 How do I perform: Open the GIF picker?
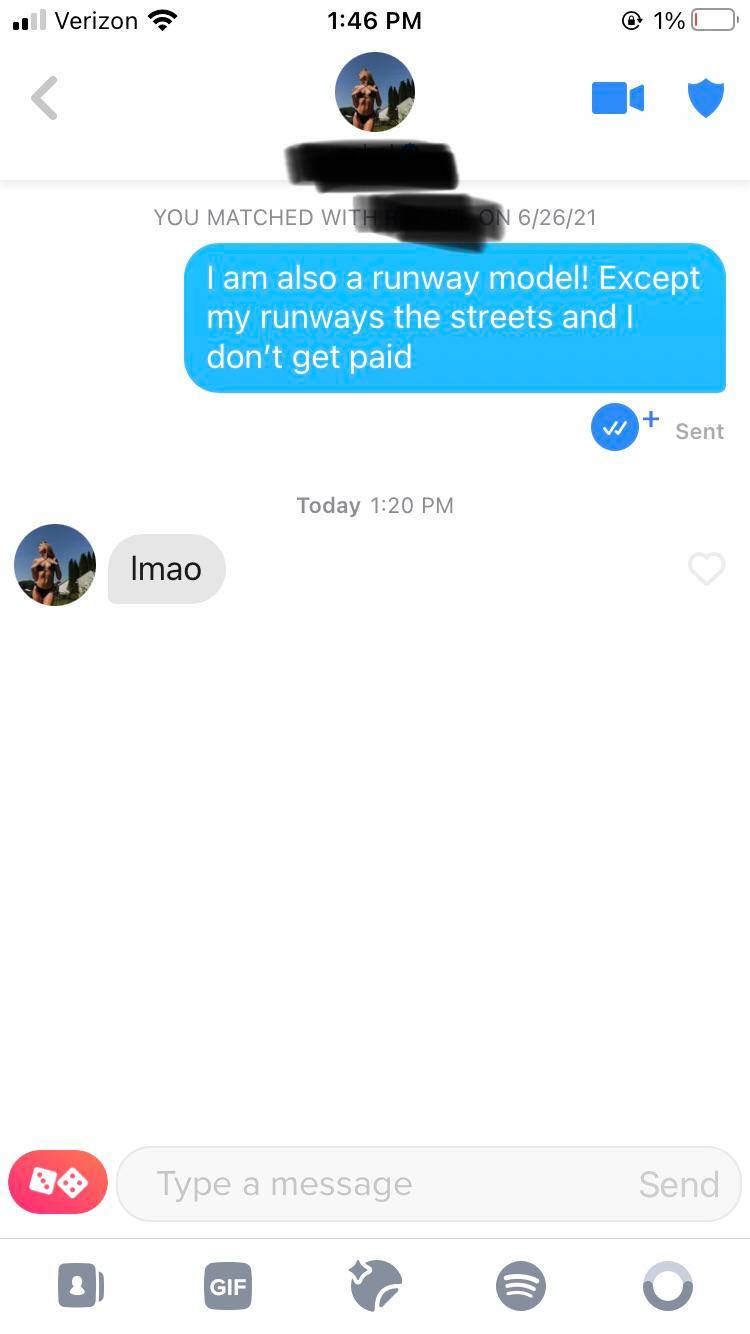227,1286
